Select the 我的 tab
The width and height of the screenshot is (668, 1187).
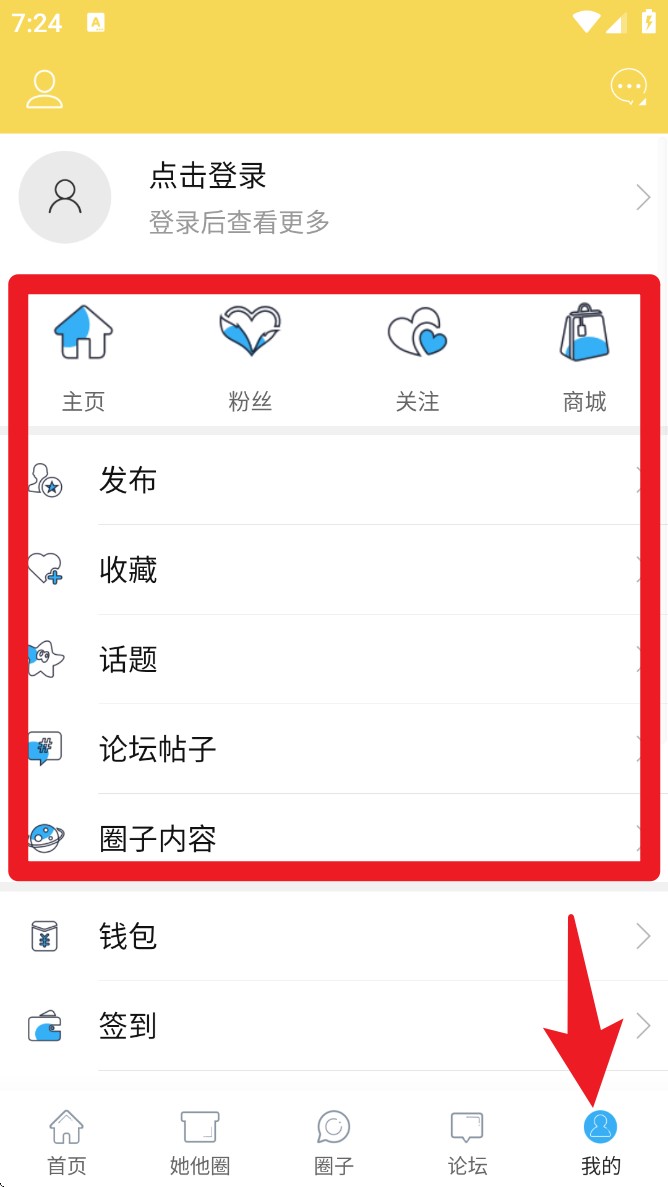[x=600, y=1141]
